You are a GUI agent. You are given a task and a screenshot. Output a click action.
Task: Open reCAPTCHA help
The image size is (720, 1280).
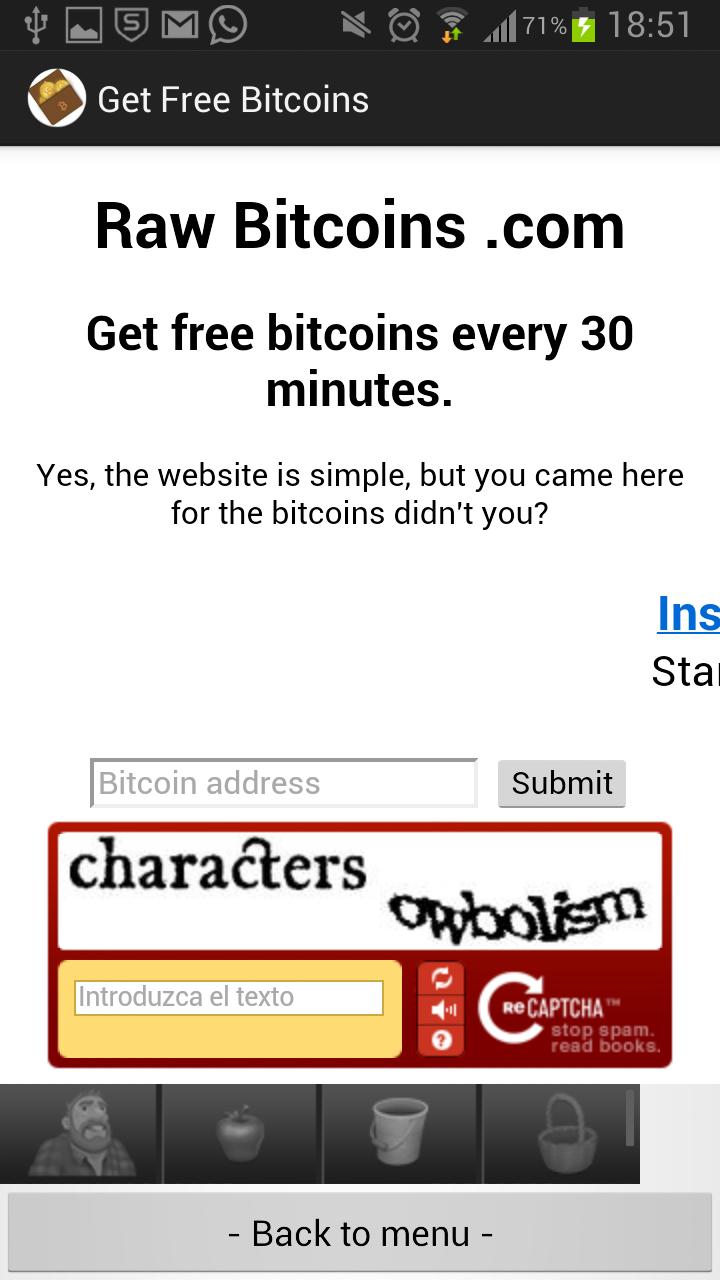click(x=441, y=1041)
